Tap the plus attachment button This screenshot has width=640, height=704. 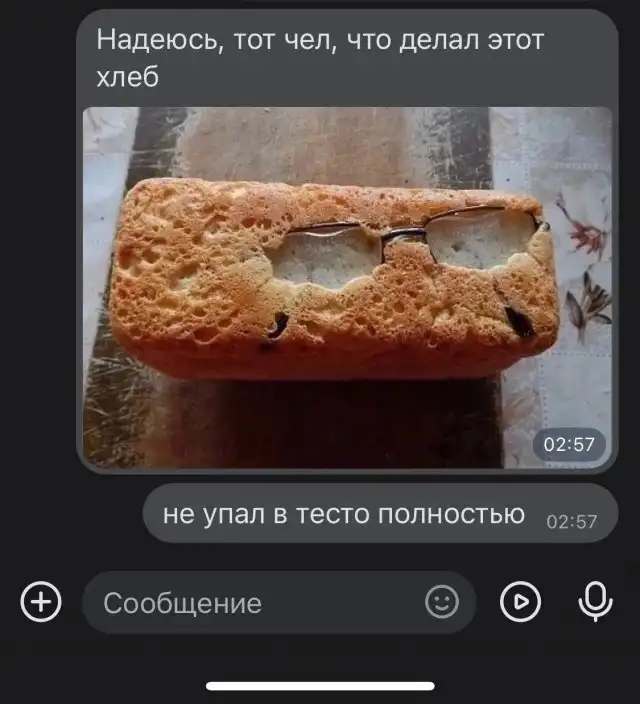[41, 602]
